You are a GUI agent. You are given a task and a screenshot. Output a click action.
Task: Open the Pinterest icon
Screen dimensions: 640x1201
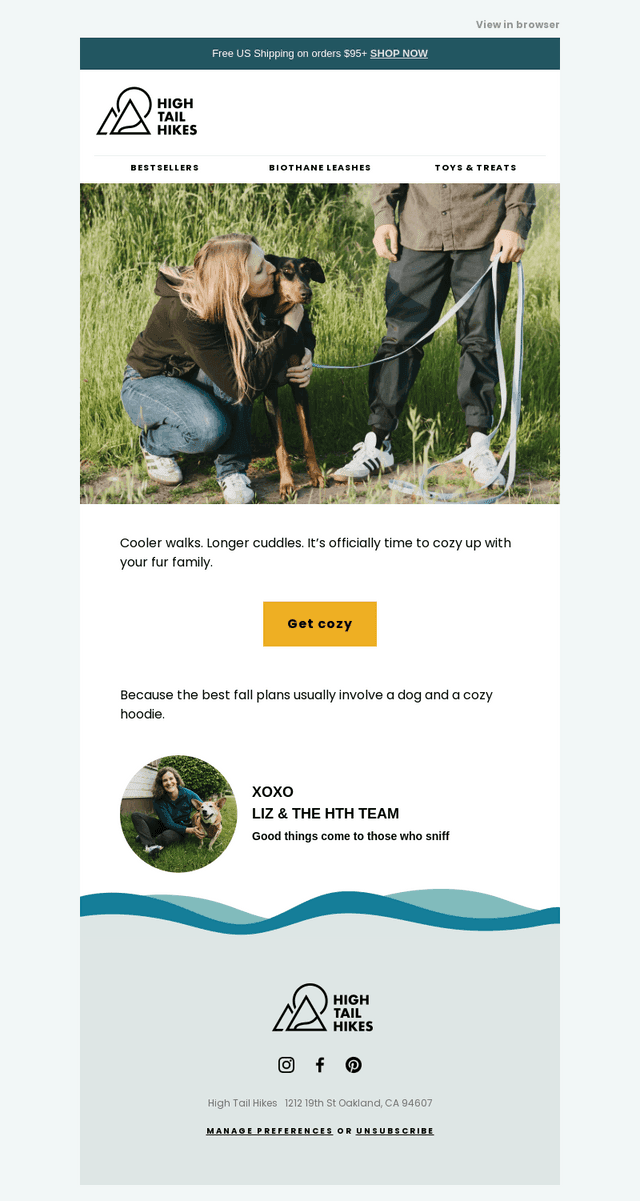point(354,1065)
